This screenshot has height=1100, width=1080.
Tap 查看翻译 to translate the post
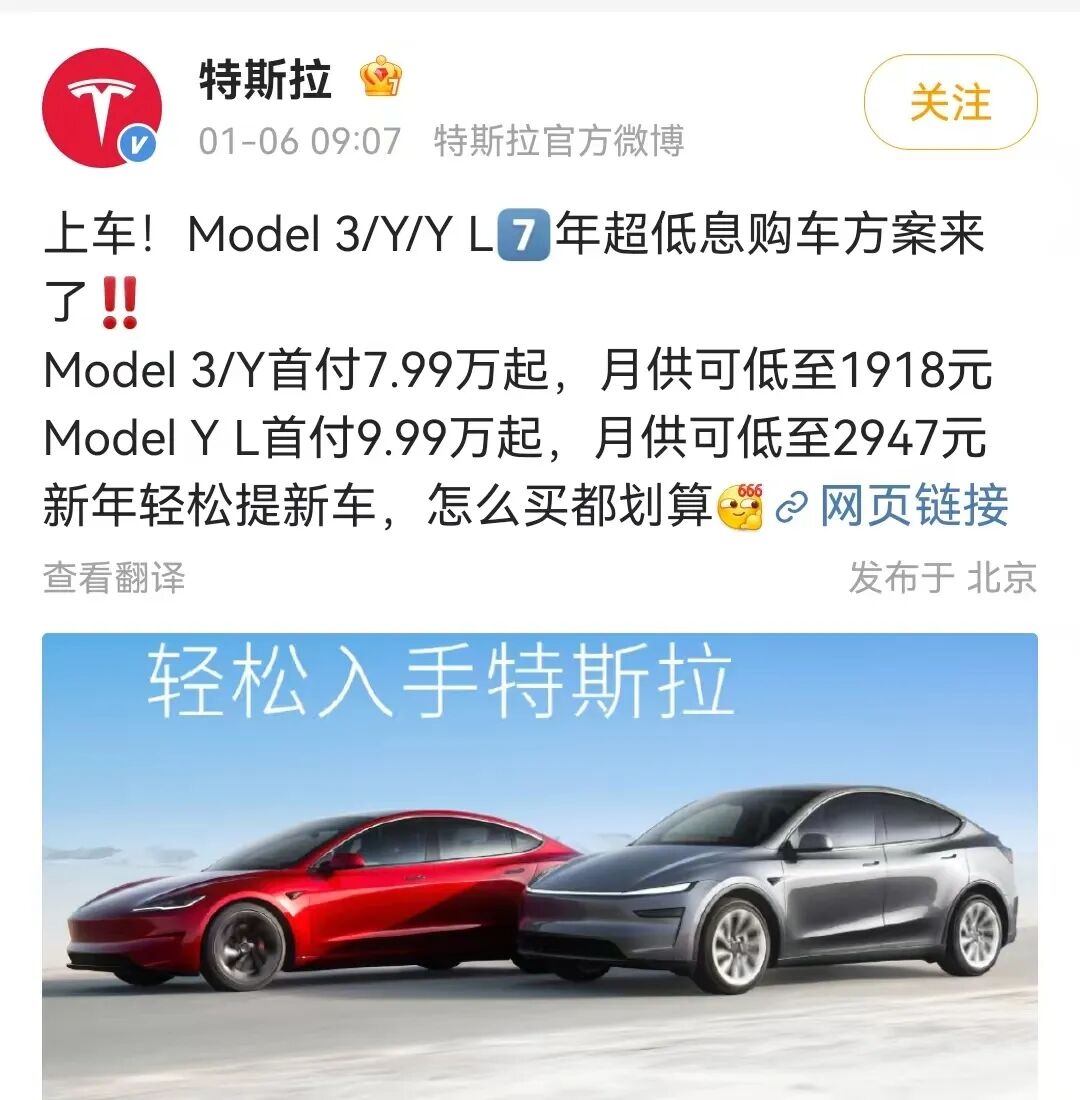pos(114,578)
